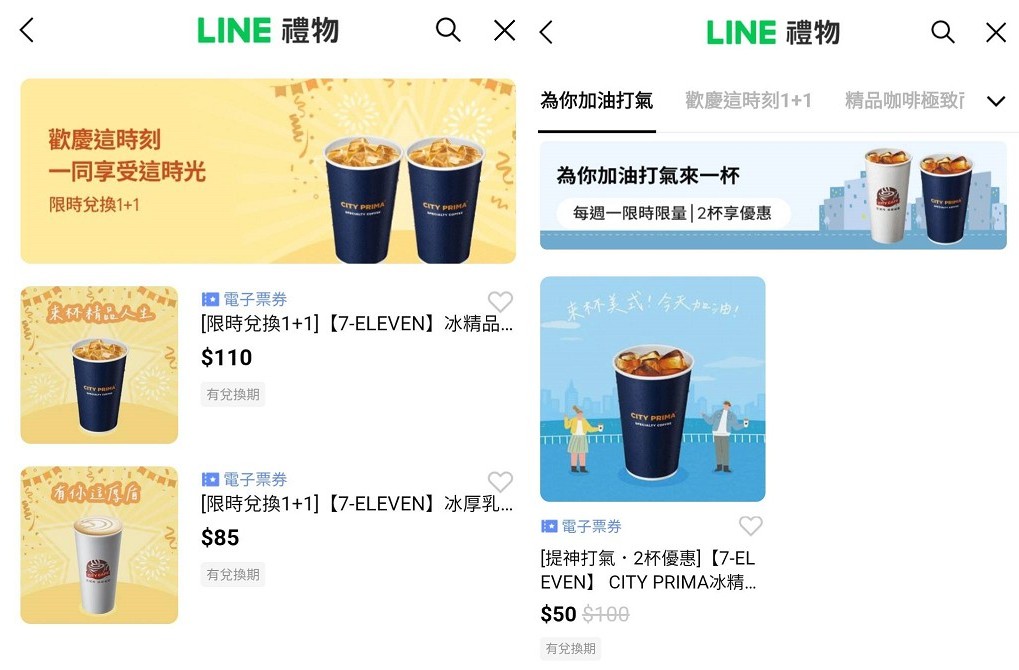Switch to the 精品咖啡極致 tab
The image size is (1019, 670).
click(904, 101)
